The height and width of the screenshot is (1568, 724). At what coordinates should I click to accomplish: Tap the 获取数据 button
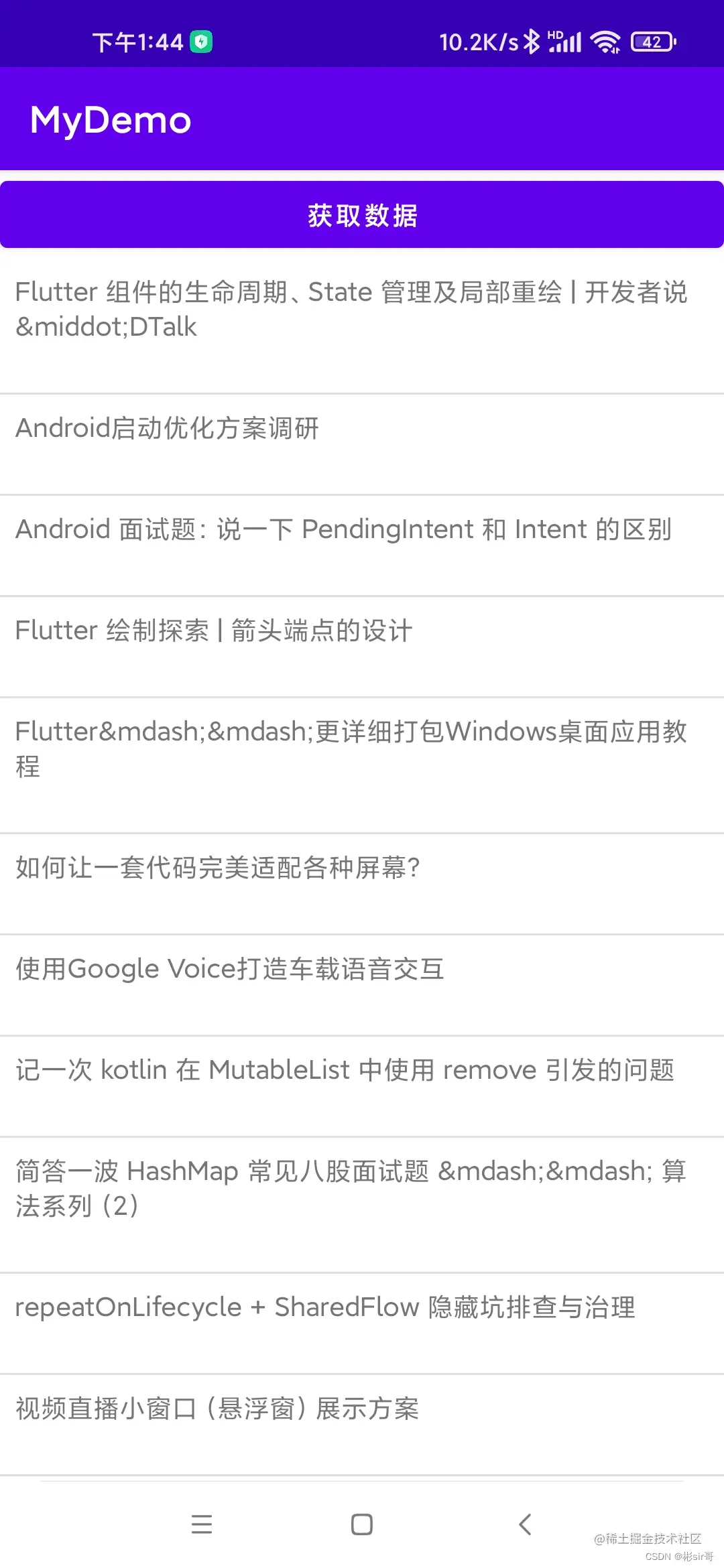(x=362, y=215)
